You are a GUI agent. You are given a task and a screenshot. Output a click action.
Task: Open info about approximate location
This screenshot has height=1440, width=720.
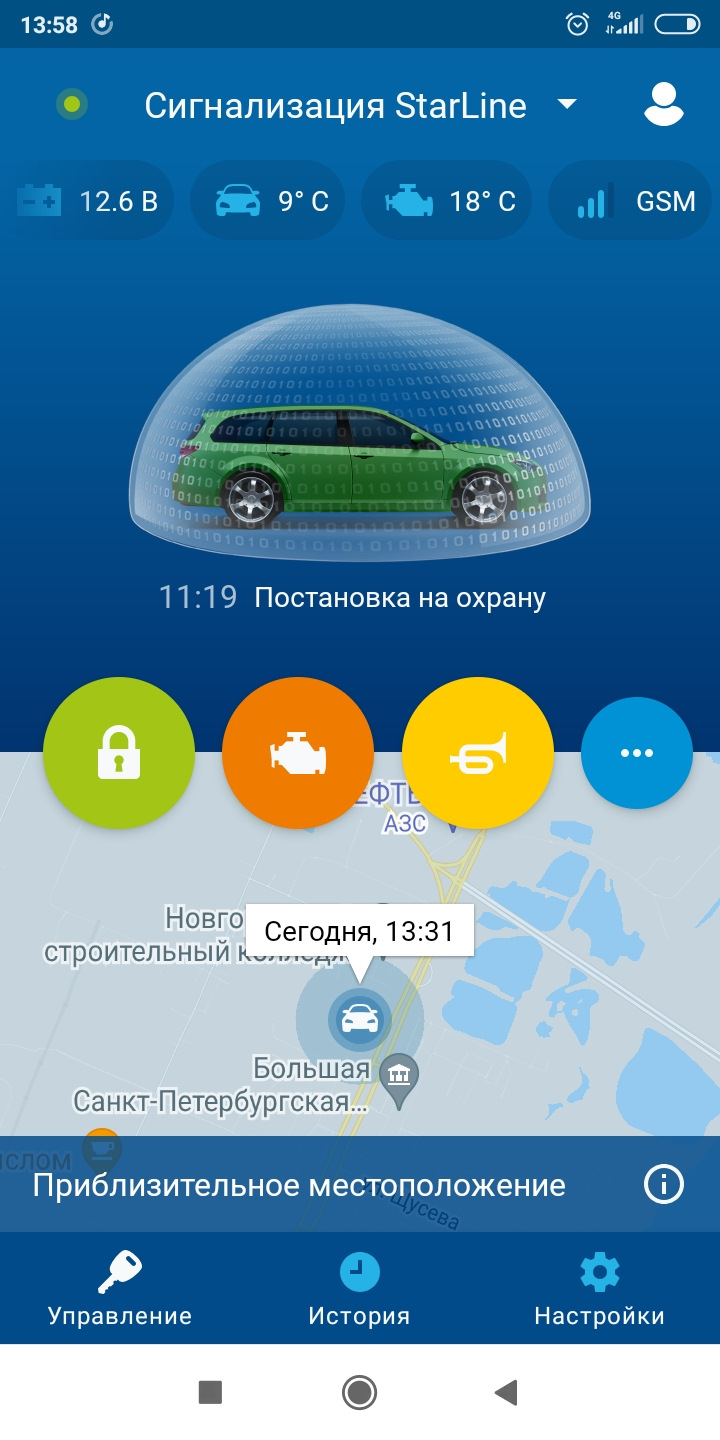coord(663,1184)
